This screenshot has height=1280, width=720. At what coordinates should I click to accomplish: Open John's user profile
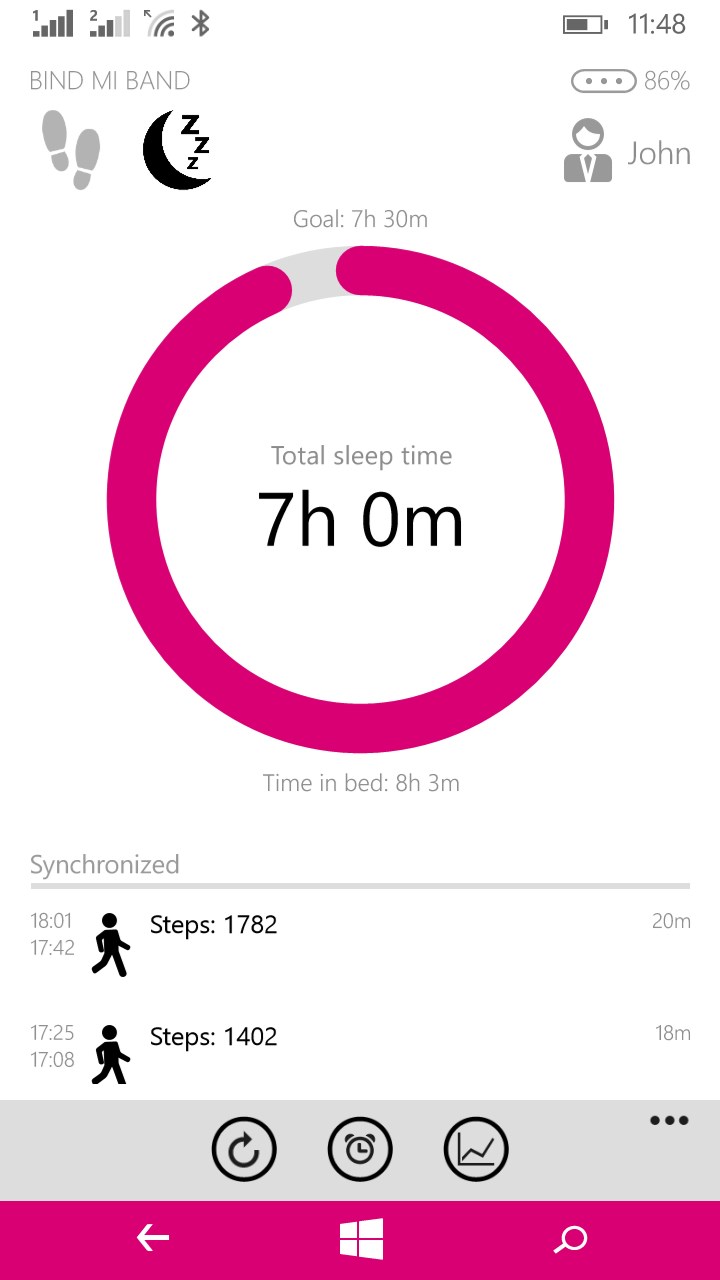coord(627,152)
